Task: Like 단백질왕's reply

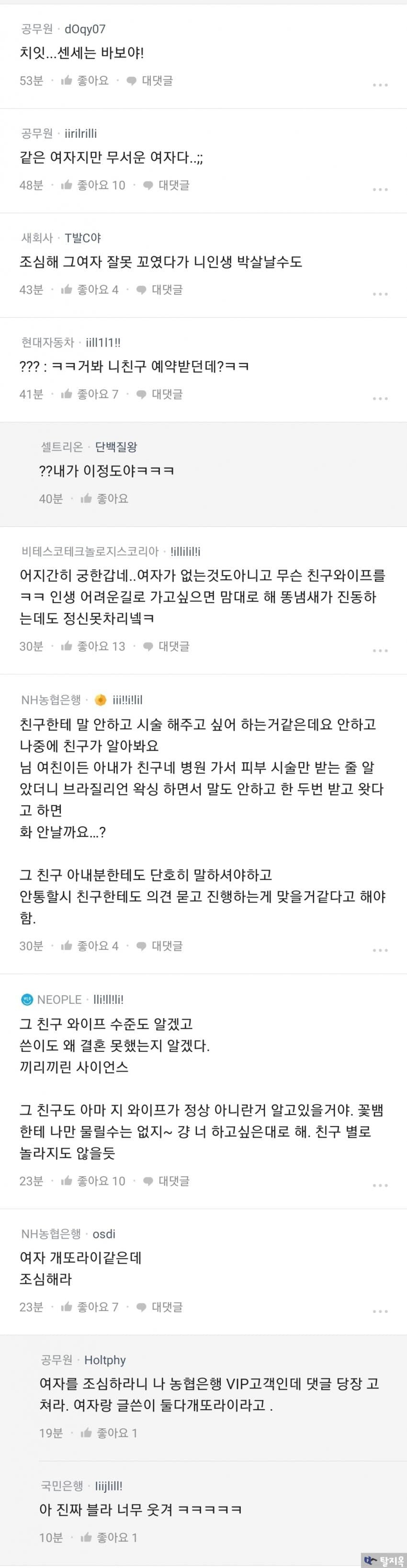Action: coord(104,499)
